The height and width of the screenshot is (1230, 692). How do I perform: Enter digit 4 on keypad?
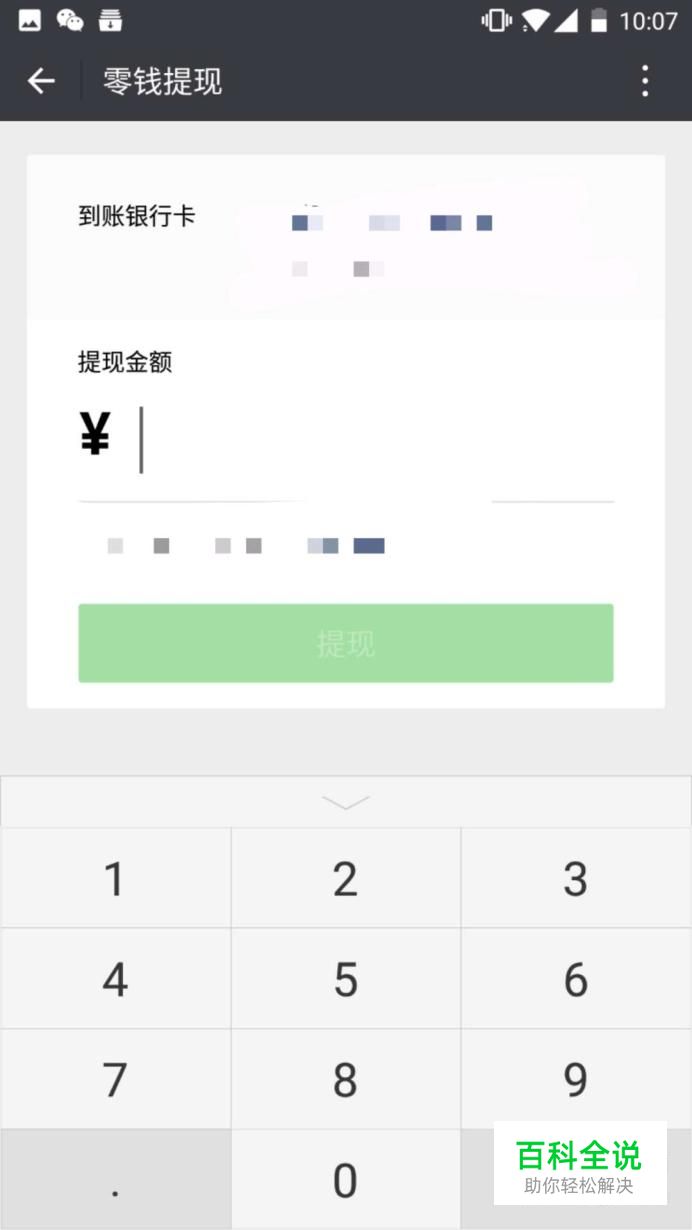coord(115,979)
